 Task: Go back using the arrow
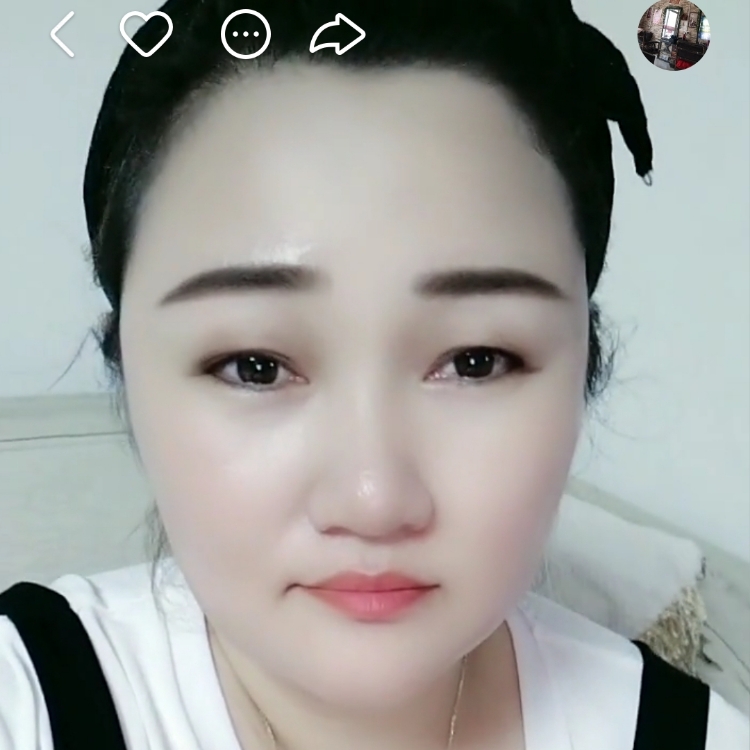[63, 35]
